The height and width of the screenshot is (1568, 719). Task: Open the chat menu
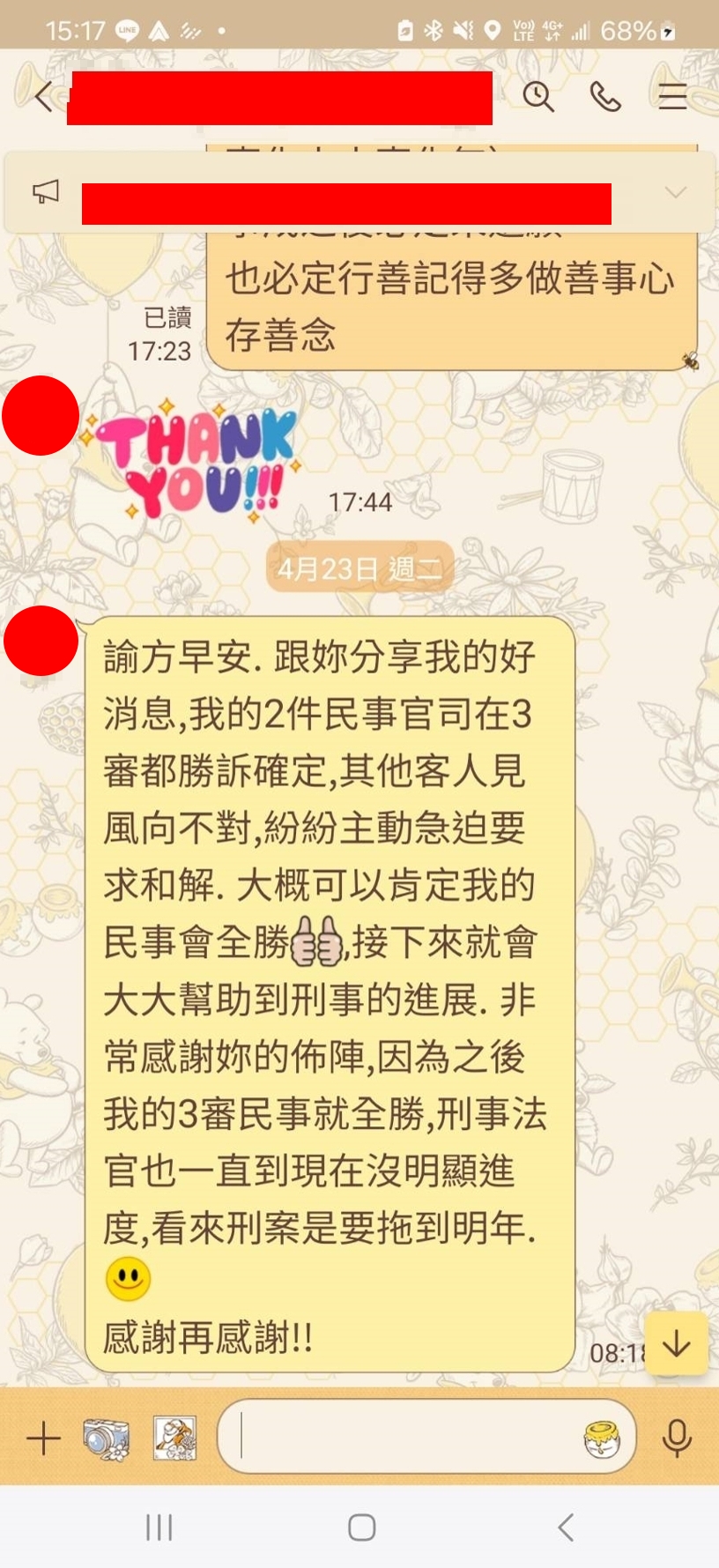[672, 96]
